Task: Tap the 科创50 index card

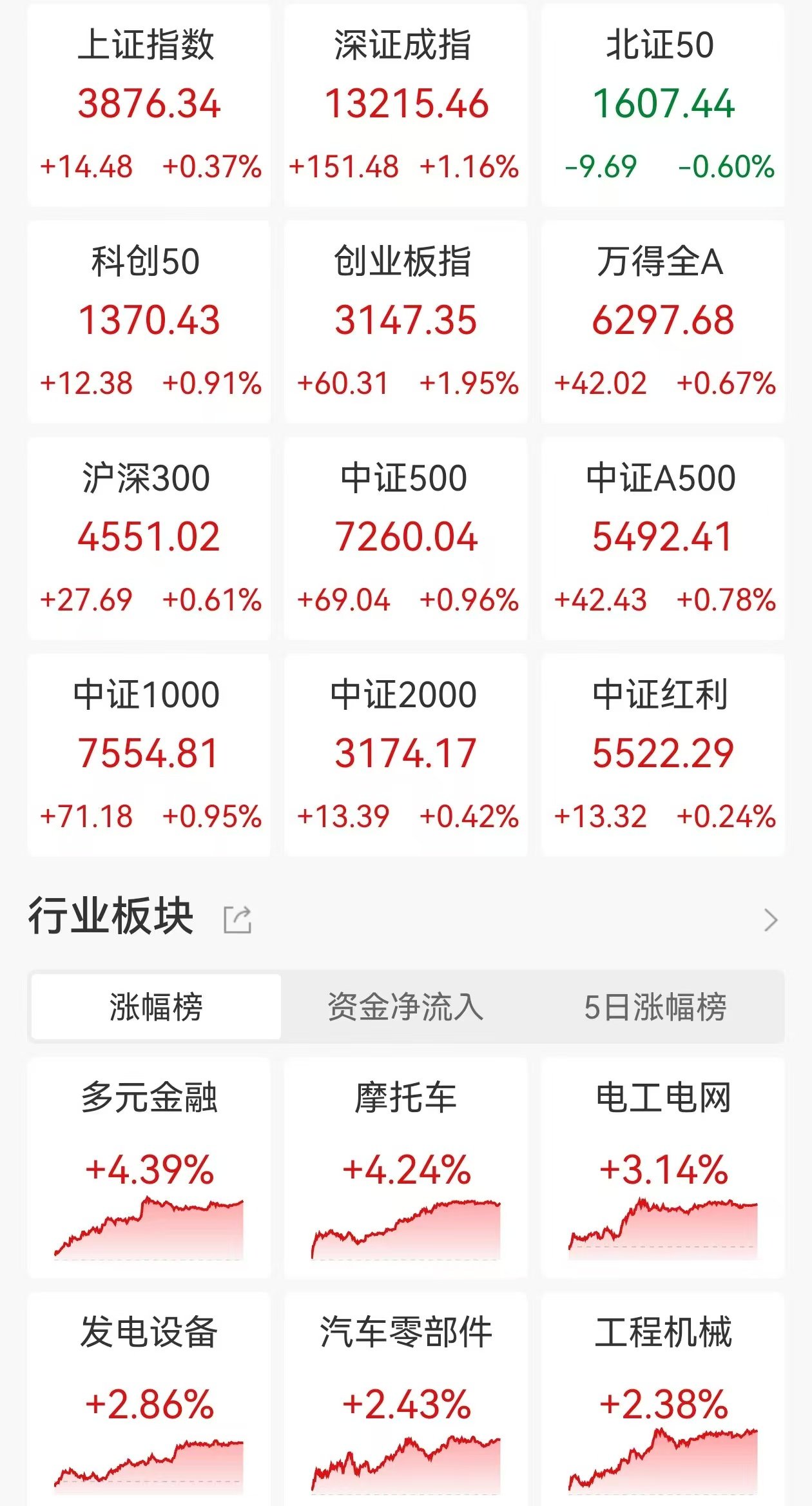Action: click(x=149, y=322)
